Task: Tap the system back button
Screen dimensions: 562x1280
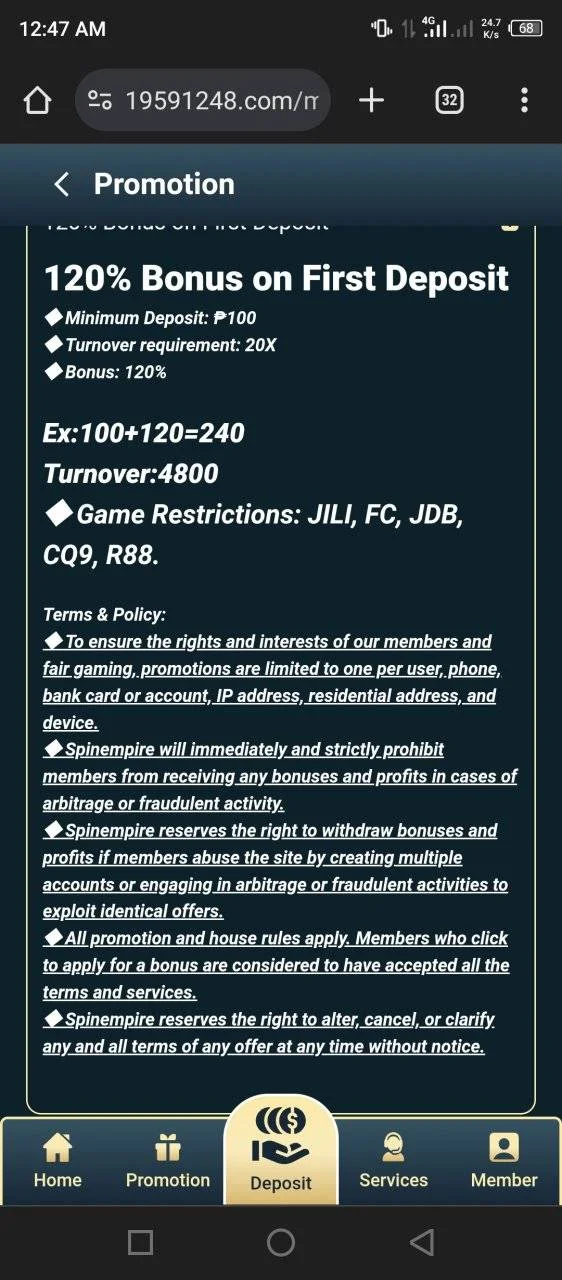Action: coord(422,1242)
